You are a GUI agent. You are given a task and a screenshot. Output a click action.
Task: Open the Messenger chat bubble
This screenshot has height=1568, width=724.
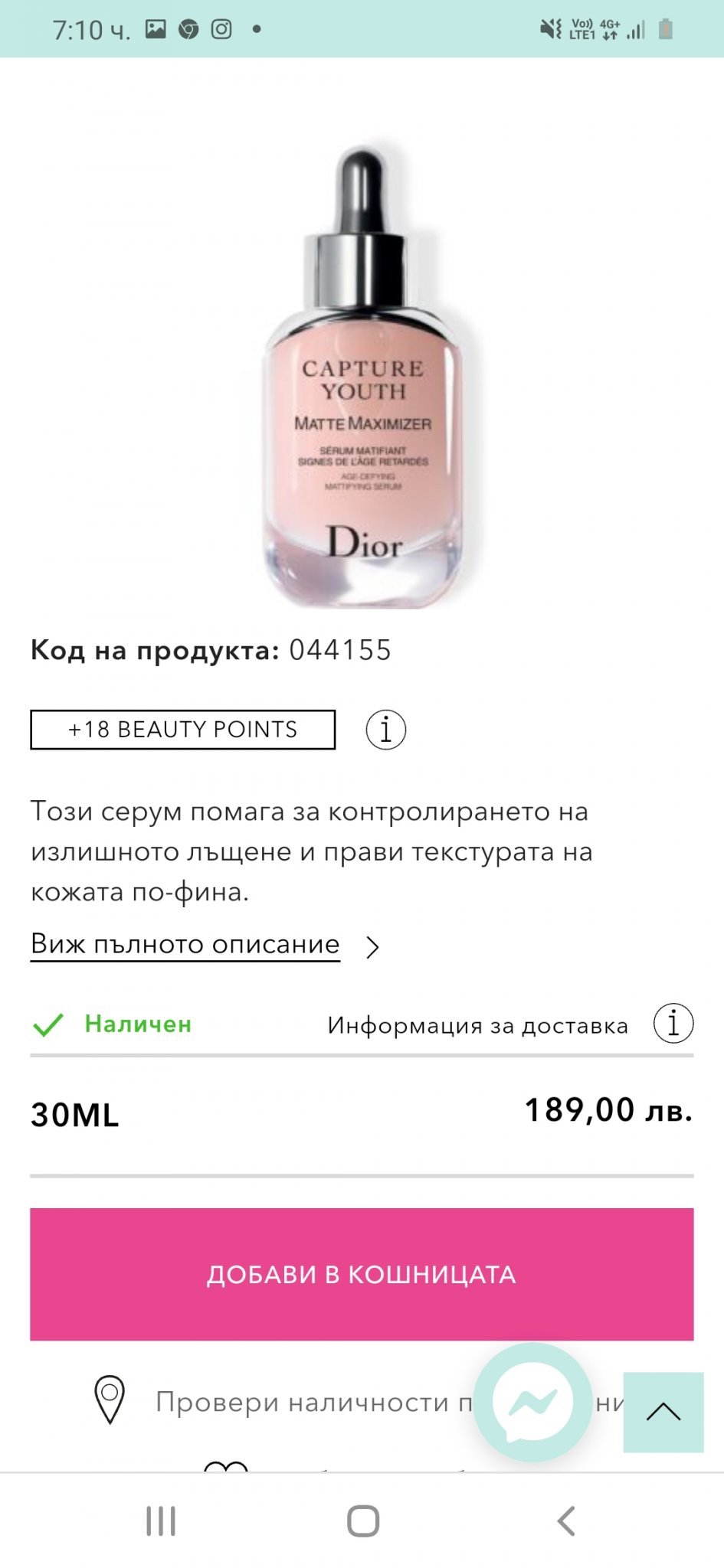532,1402
